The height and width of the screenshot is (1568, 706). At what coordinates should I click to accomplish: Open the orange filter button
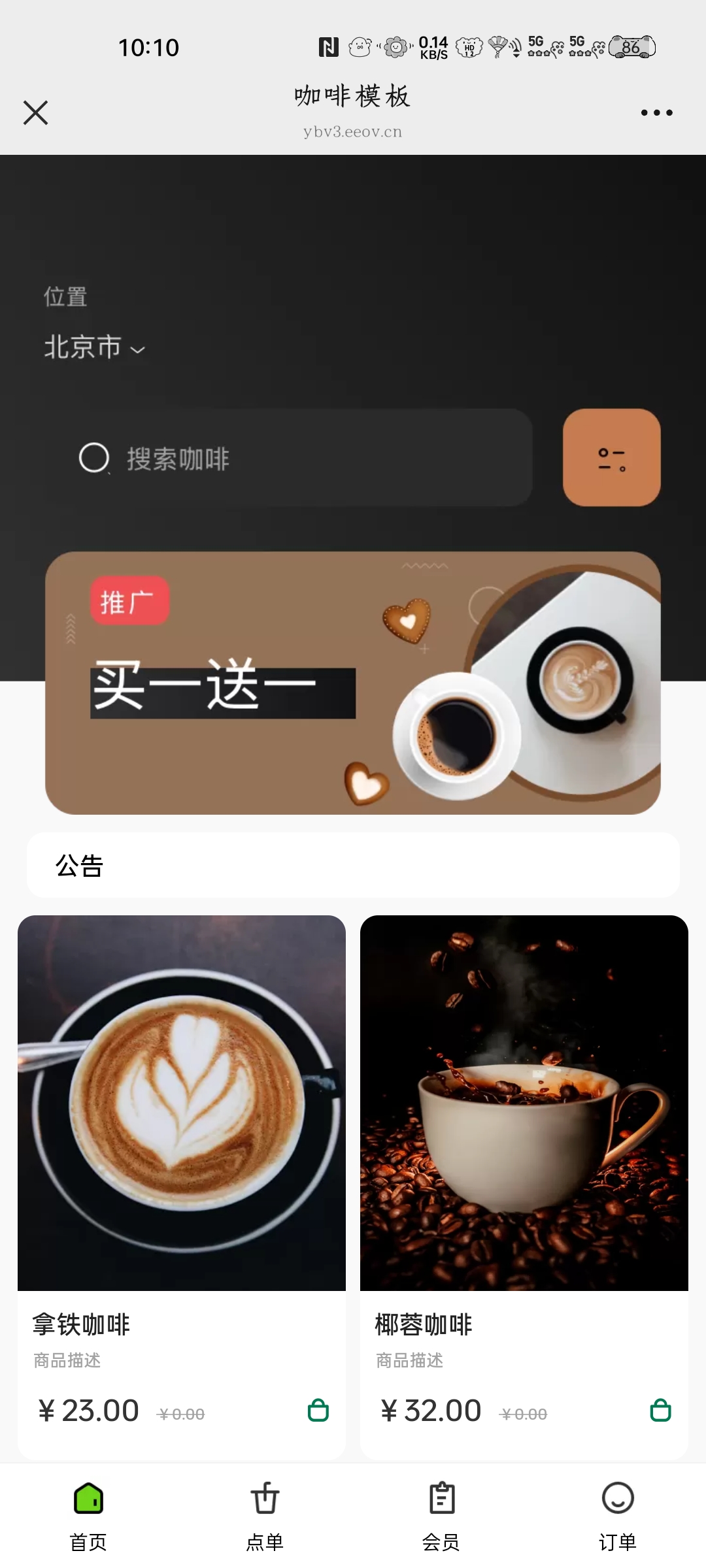(x=611, y=457)
